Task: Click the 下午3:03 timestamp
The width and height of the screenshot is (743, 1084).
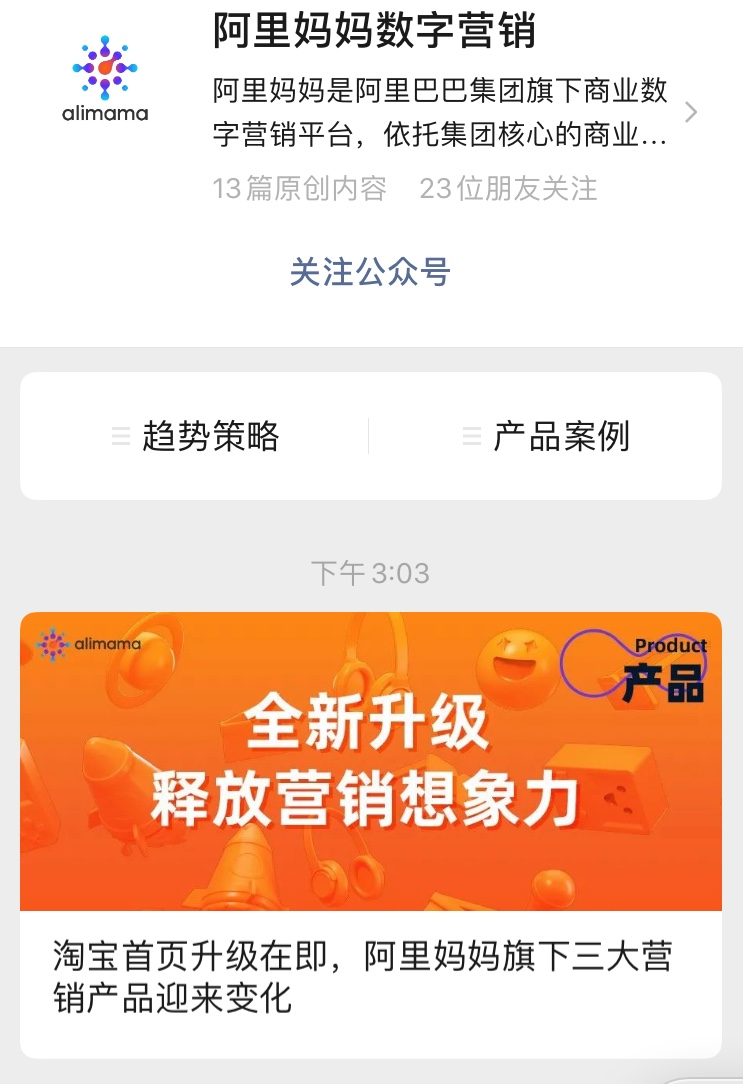Action: 371,573
